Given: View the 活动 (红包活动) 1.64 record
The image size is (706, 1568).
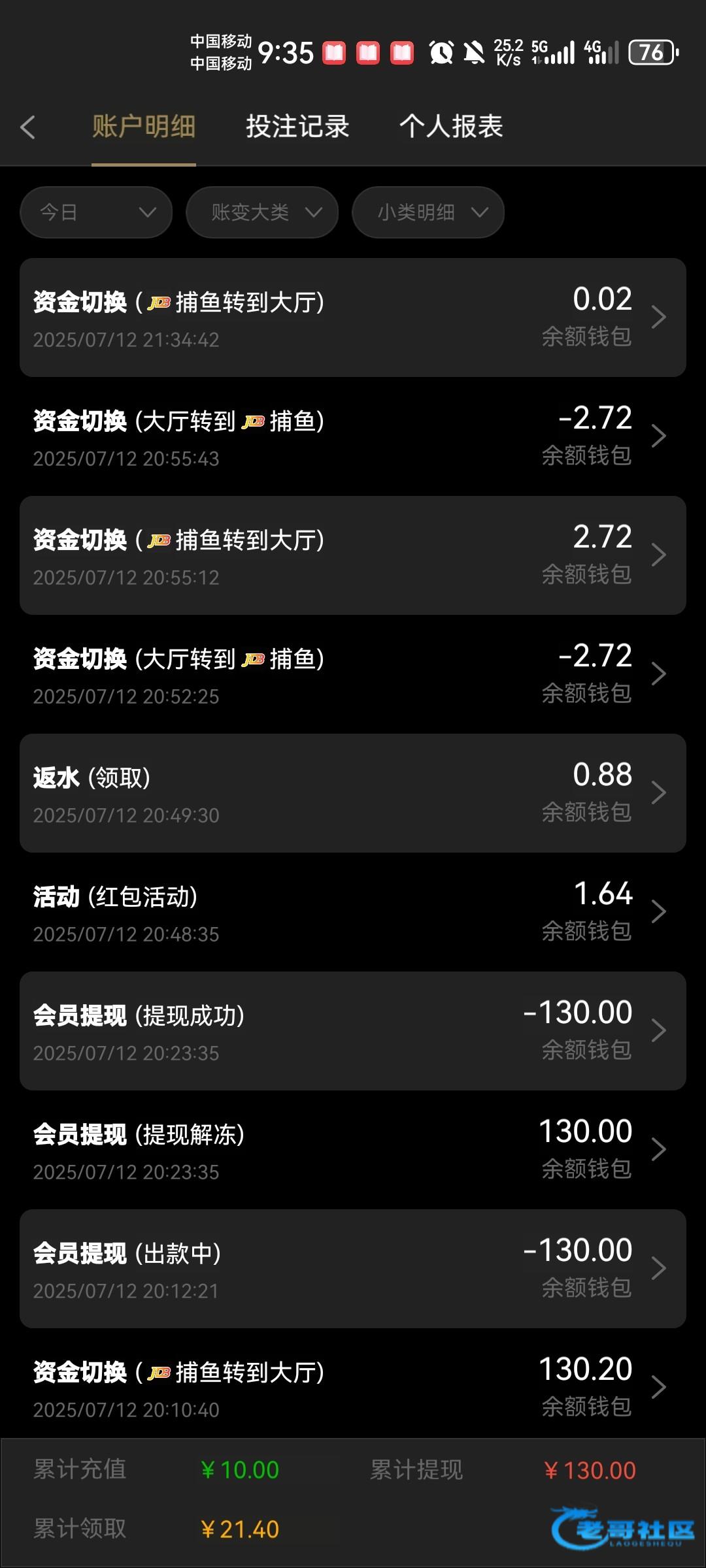Looking at the screenshot, I should click(353, 912).
